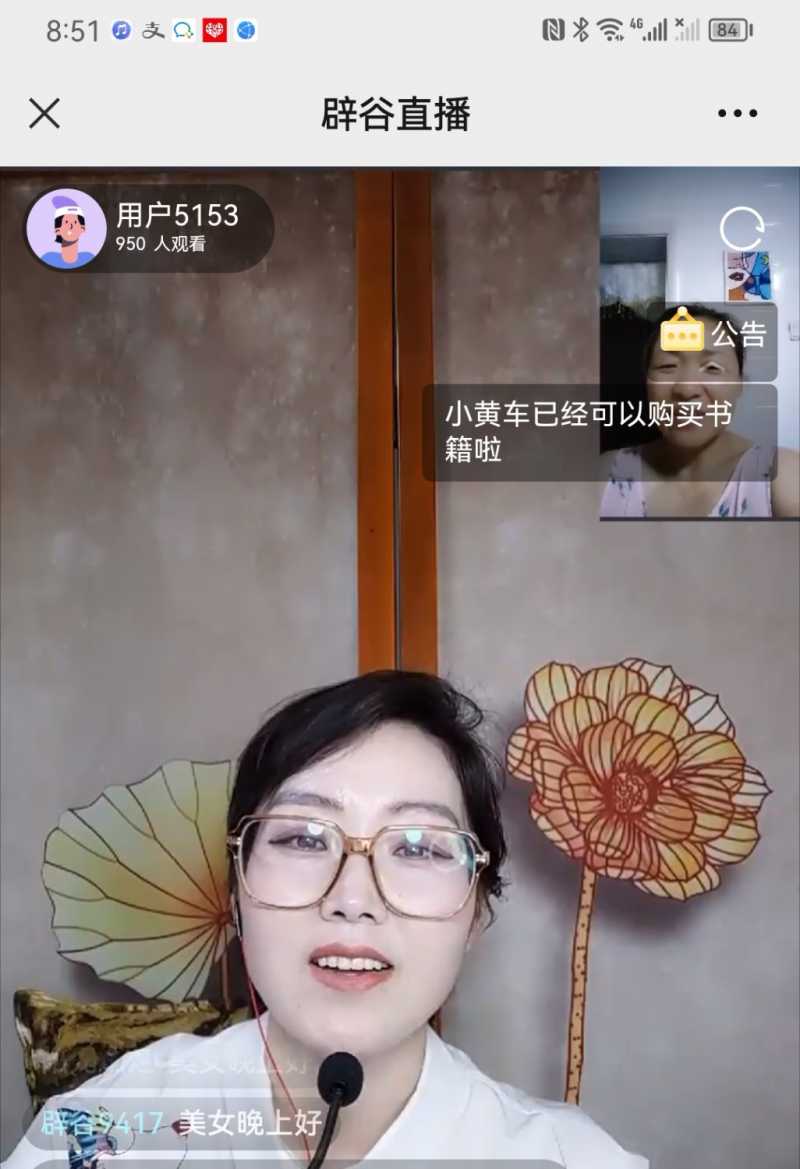800x1169 pixels.
Task: Tap the red heart app icon in the status bar
Action: 213,29
